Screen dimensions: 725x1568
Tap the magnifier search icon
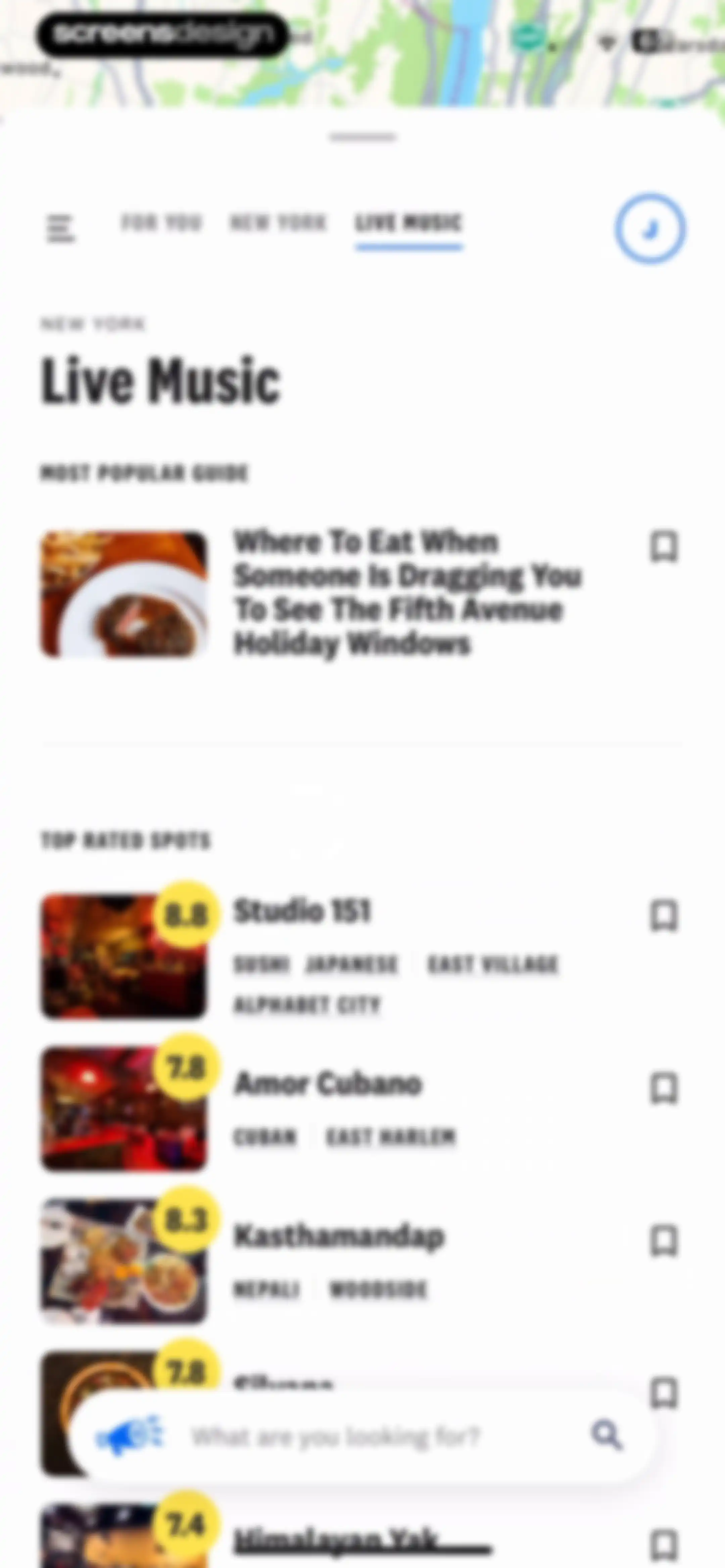click(607, 1435)
